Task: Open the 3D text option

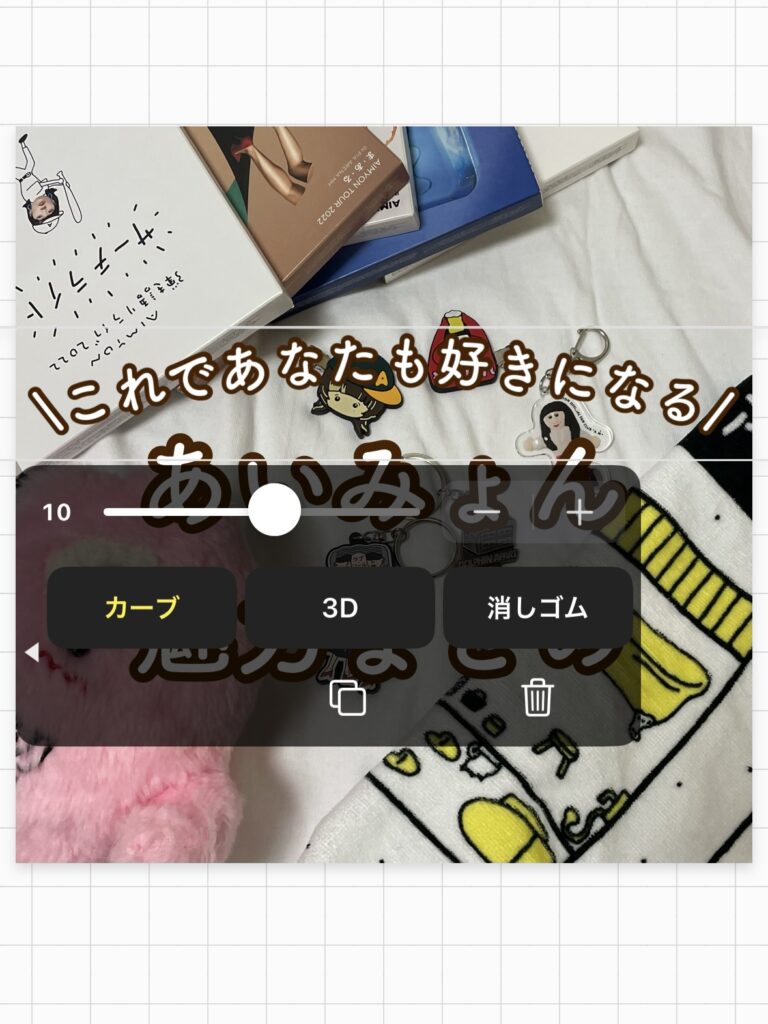Action: [x=340, y=608]
